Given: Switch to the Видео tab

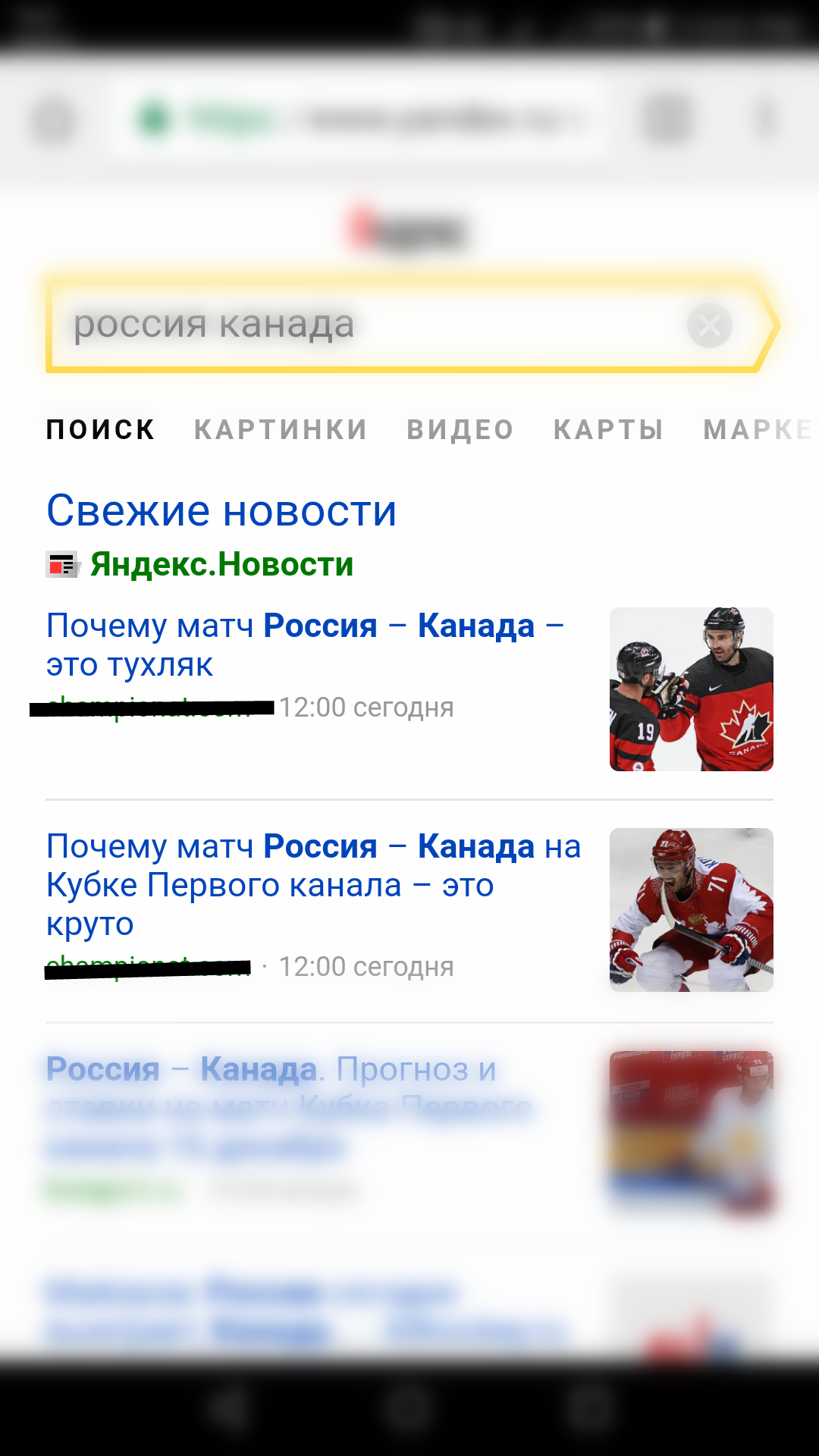Looking at the screenshot, I should (x=460, y=429).
